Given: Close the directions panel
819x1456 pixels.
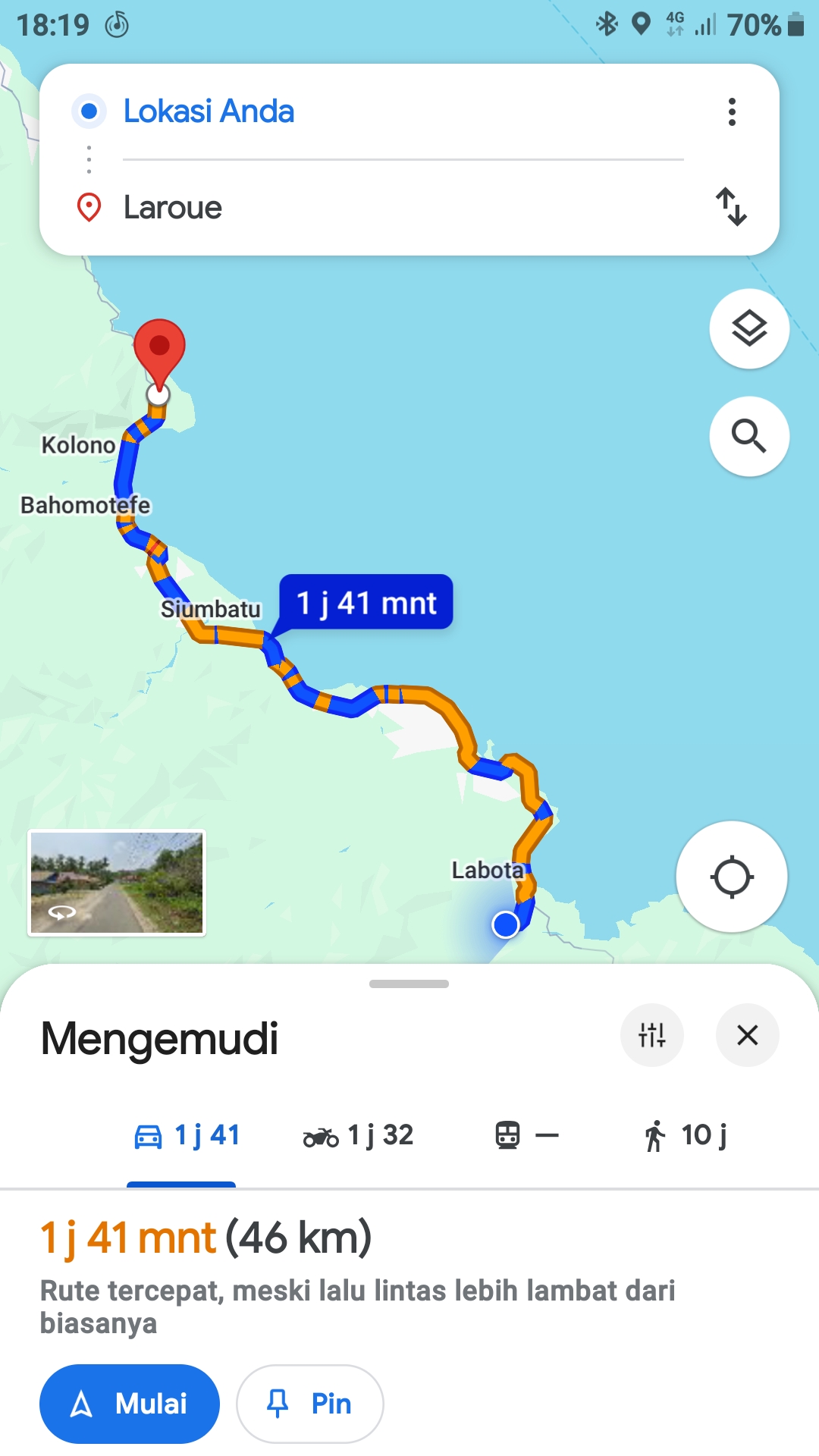Looking at the screenshot, I should [748, 1035].
